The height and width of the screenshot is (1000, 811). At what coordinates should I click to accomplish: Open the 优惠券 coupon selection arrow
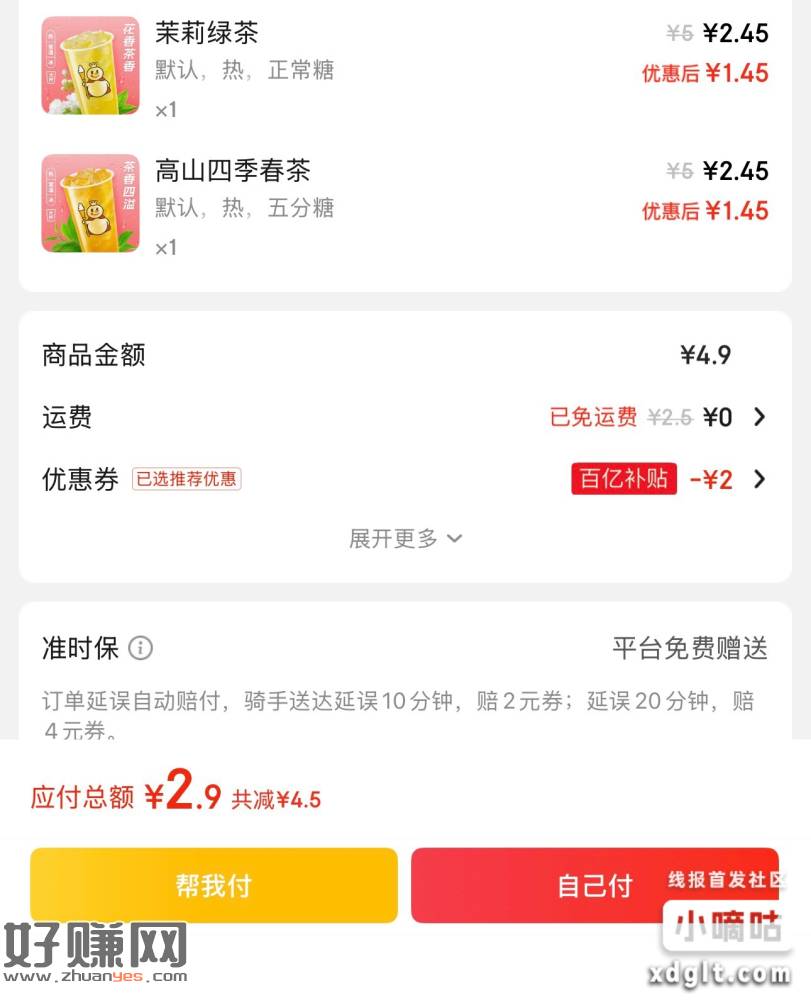tap(761, 479)
